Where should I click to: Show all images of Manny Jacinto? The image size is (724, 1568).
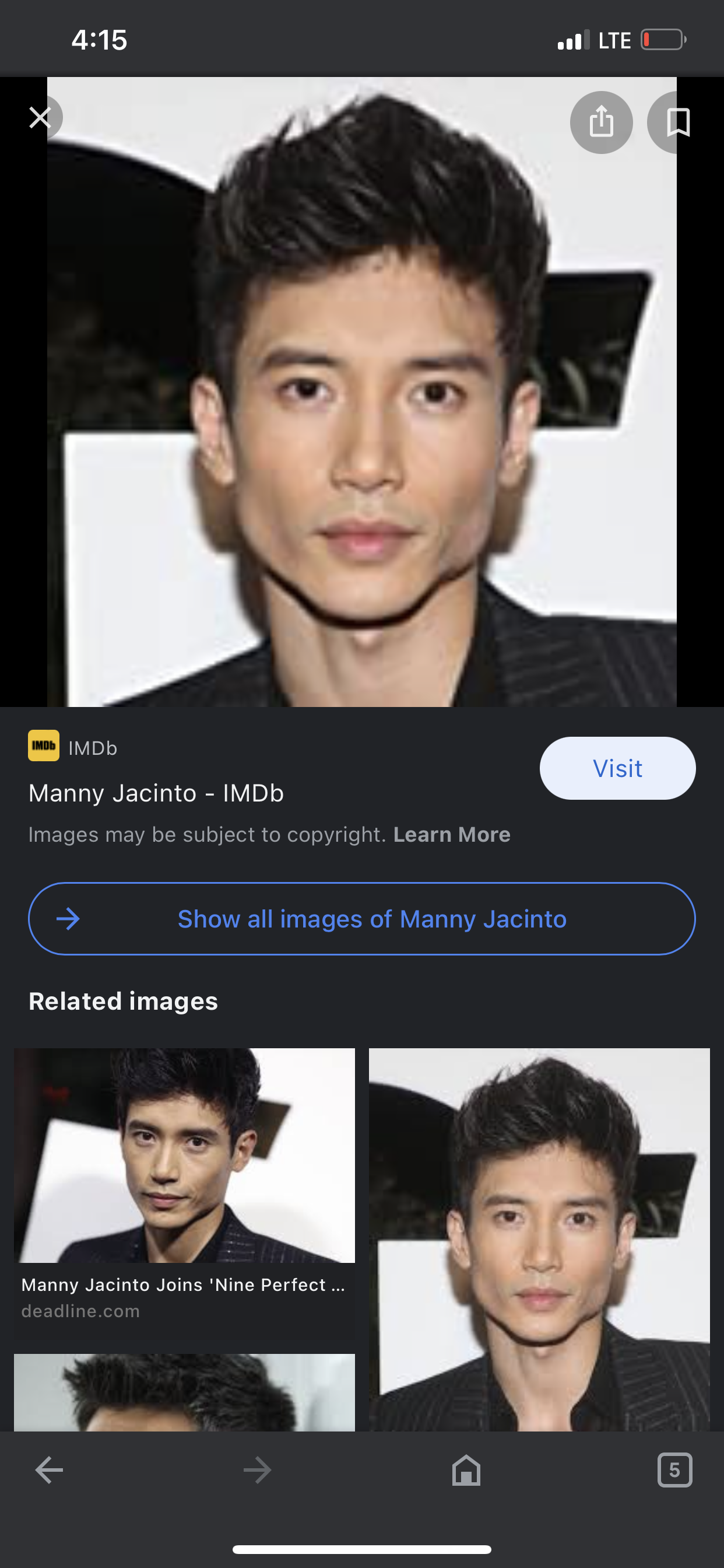(x=362, y=919)
